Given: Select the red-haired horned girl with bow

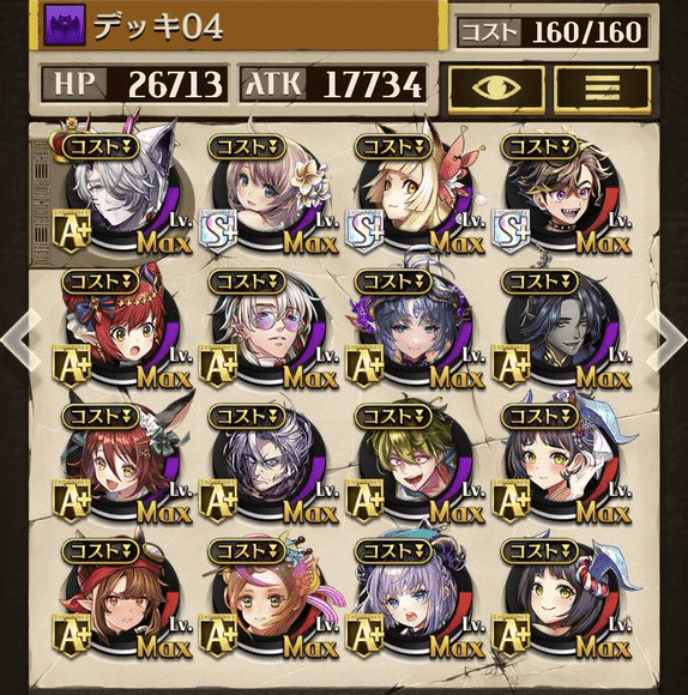Looking at the screenshot, I should [x=118, y=330].
